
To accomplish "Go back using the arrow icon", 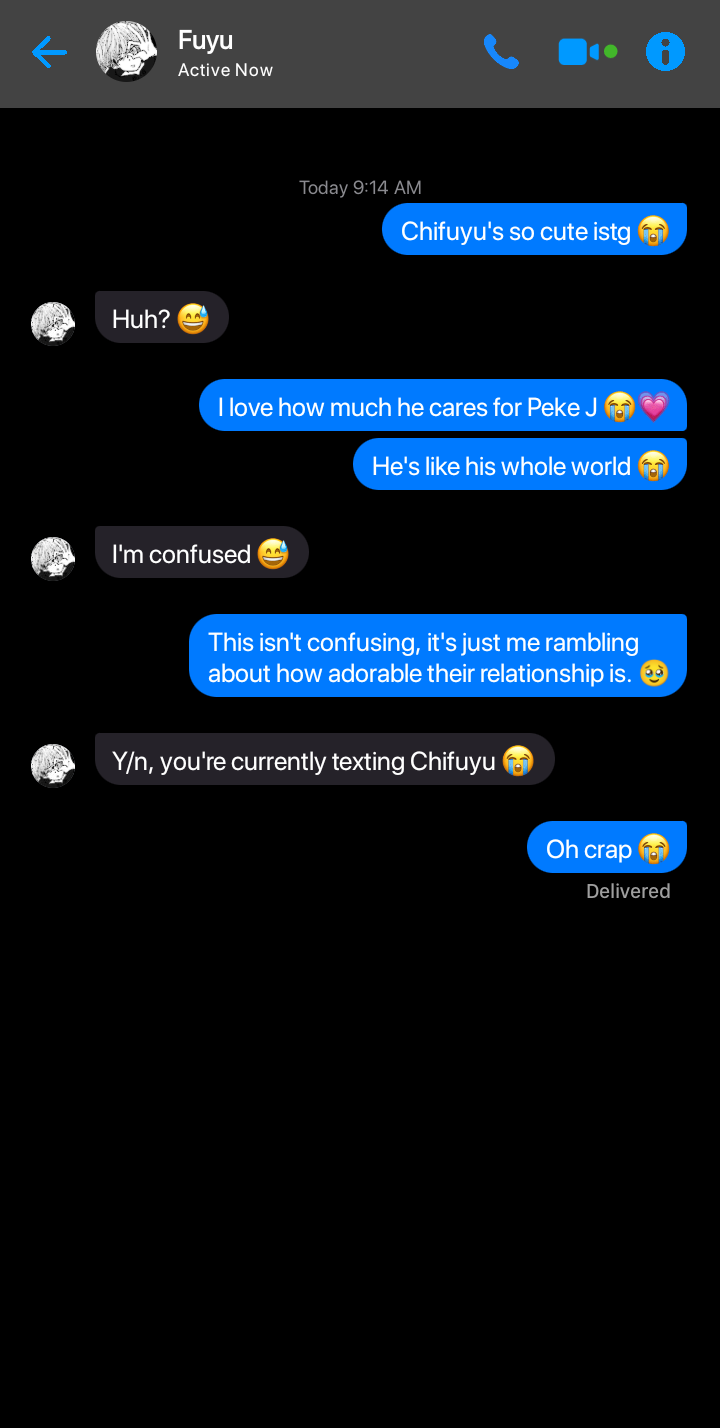I will pyautogui.click(x=49, y=52).
